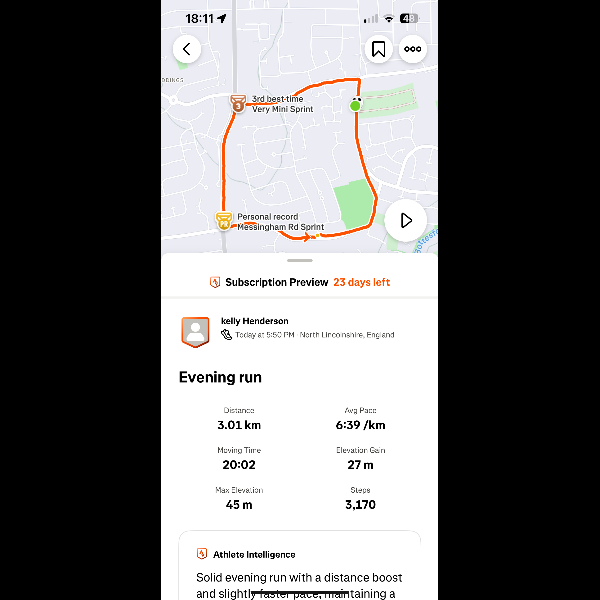Open kelly Henderson's profile picture
This screenshot has width=600, height=600.
pyautogui.click(x=195, y=331)
